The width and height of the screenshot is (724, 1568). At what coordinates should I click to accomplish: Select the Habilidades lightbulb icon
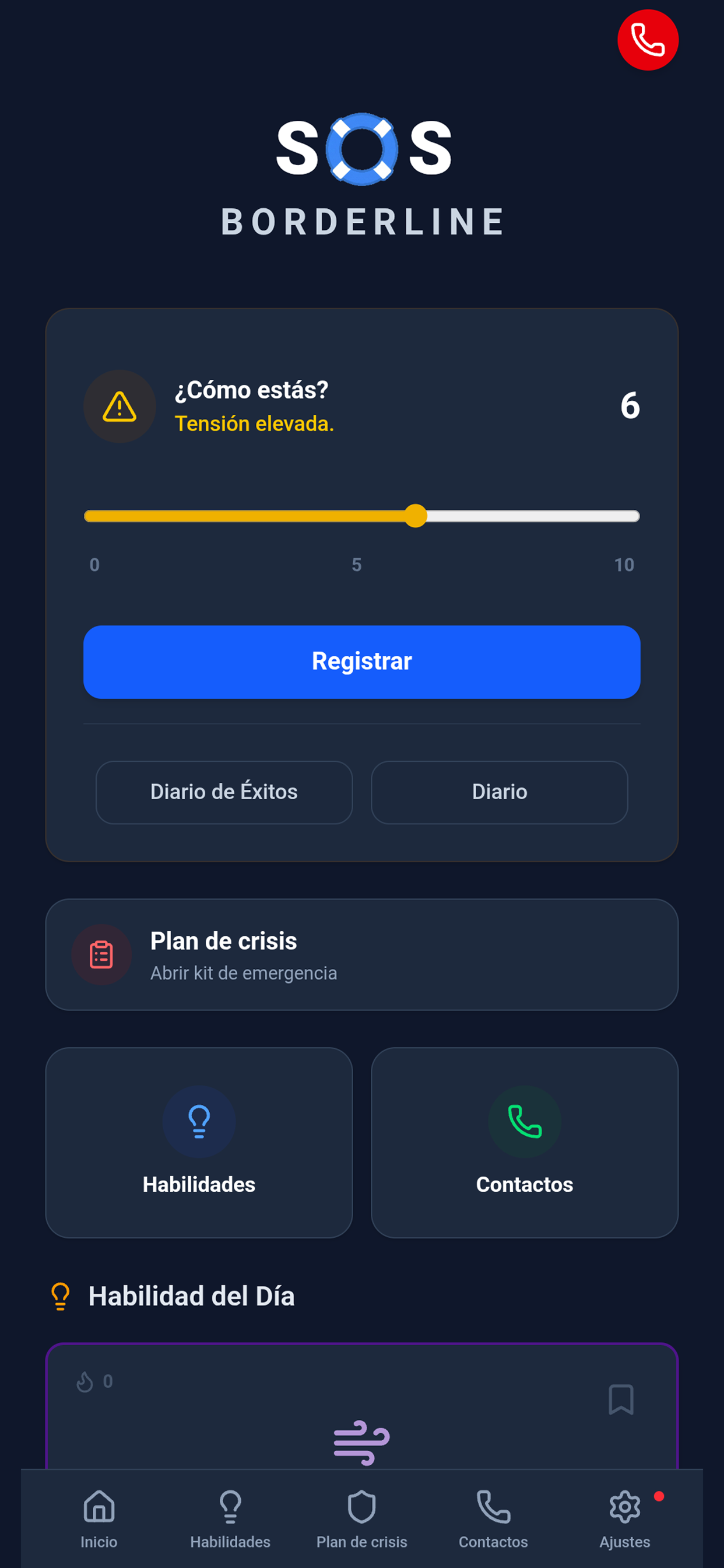198,1121
